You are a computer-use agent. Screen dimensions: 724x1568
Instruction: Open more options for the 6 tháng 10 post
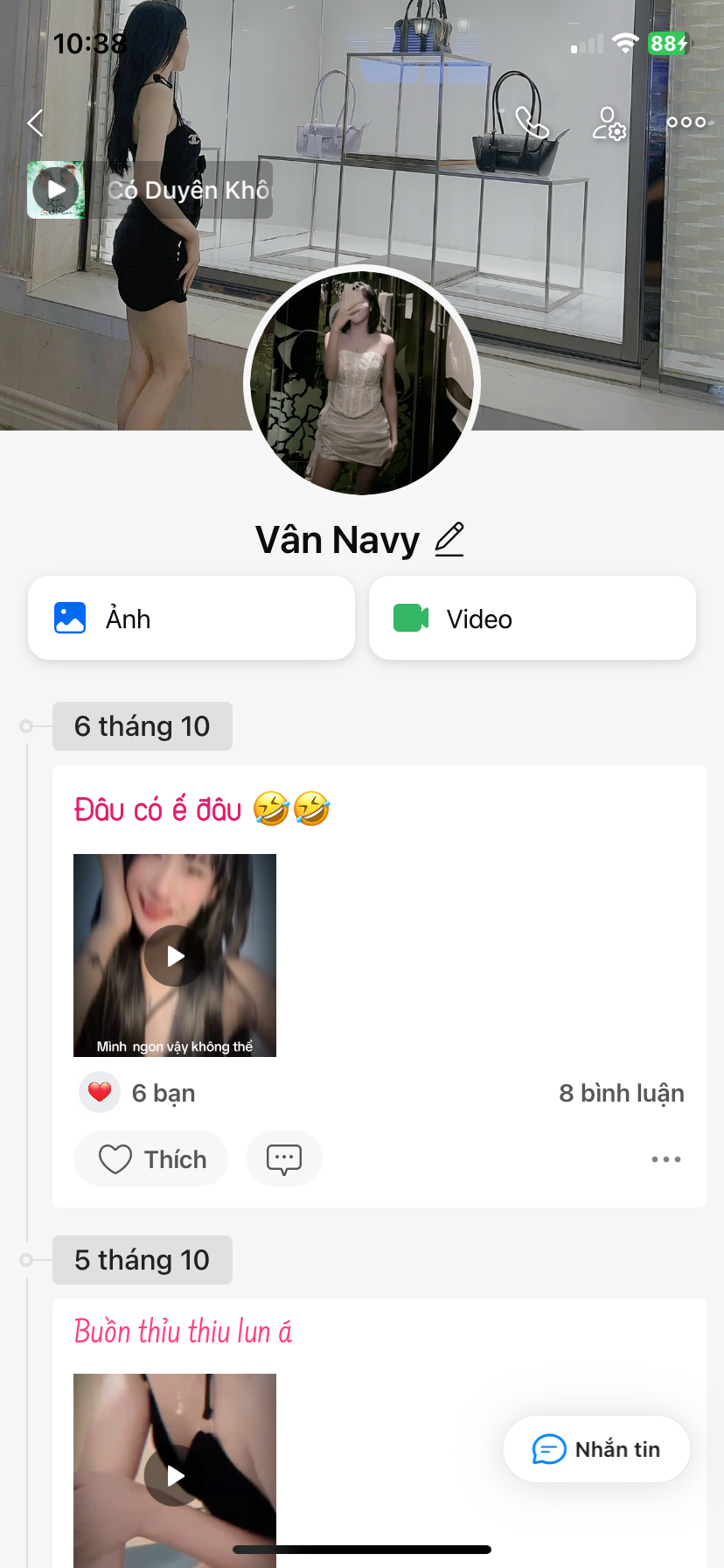point(665,1159)
